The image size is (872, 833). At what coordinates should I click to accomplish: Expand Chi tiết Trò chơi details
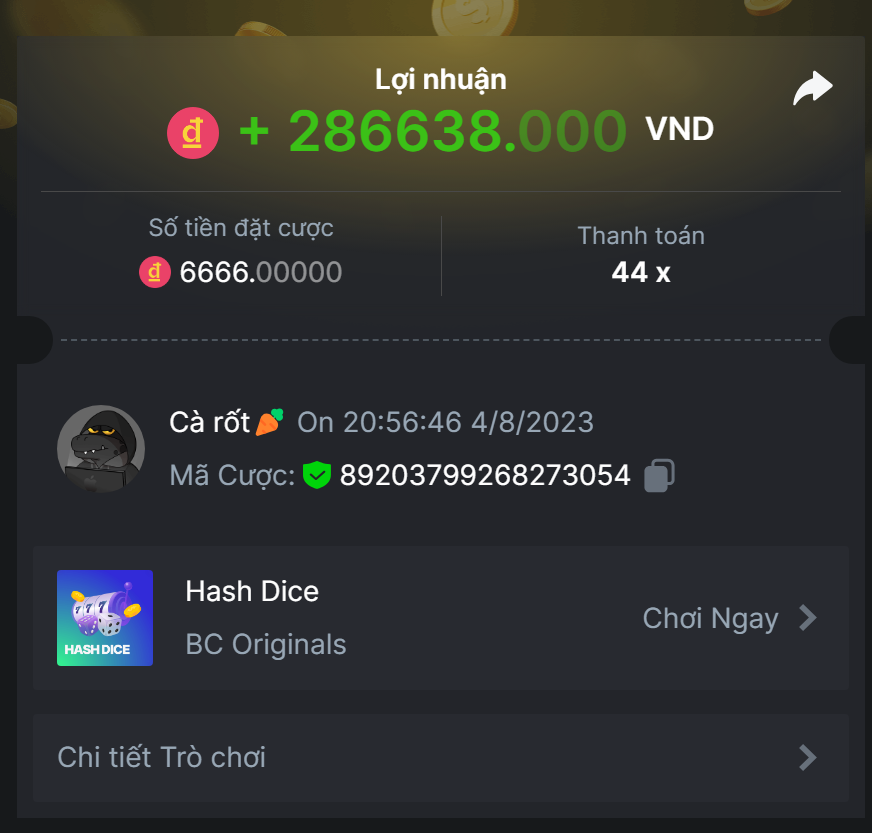tap(440, 757)
